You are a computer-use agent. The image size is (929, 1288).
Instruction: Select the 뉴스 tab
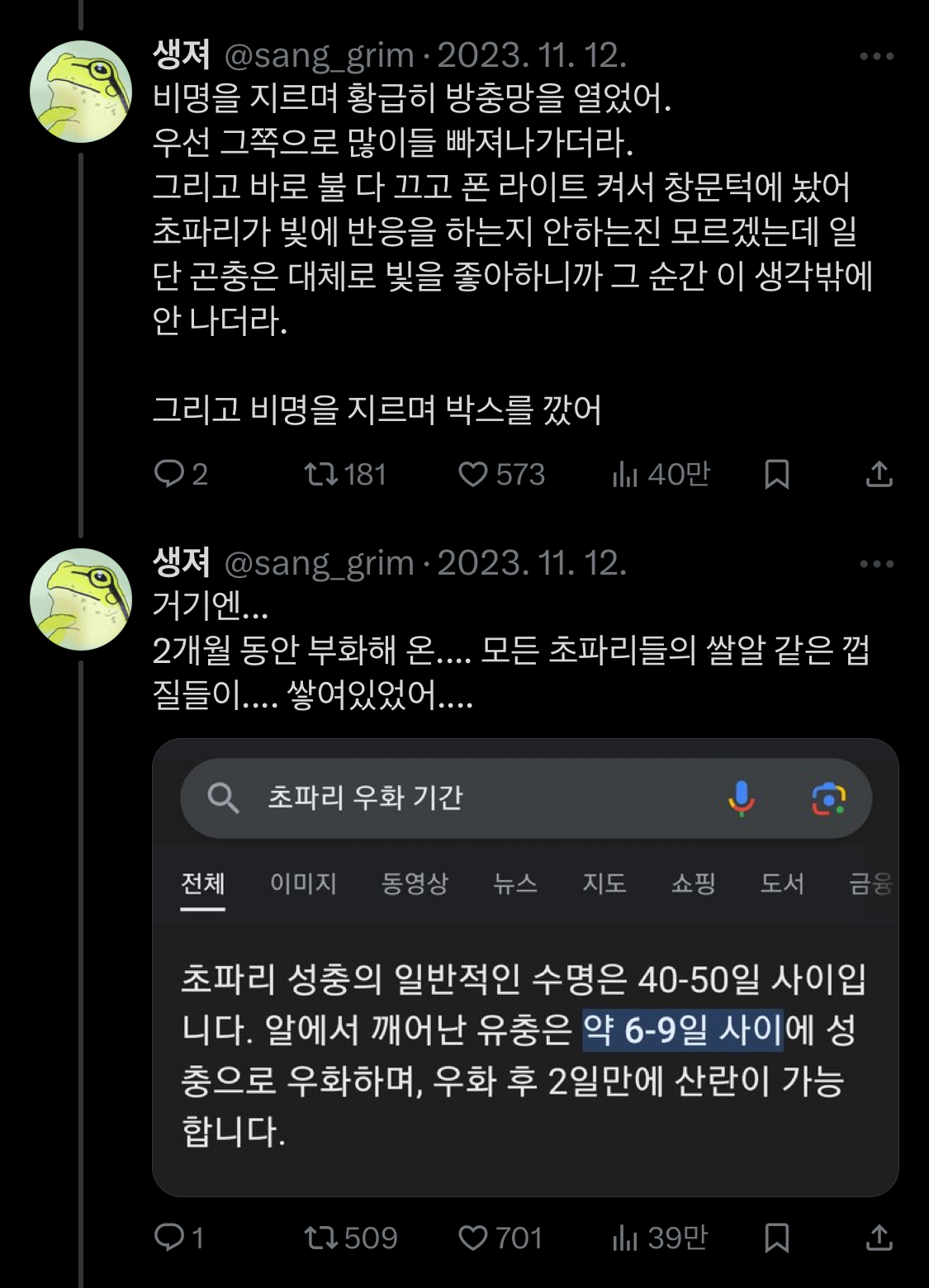pos(517,883)
